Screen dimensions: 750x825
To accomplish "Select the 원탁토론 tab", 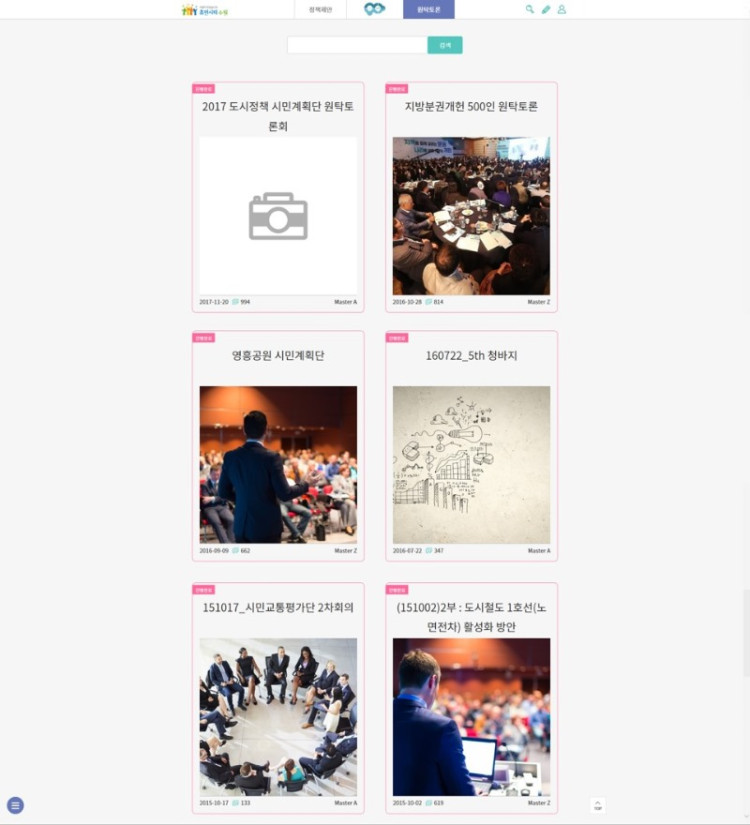I will coord(428,9).
